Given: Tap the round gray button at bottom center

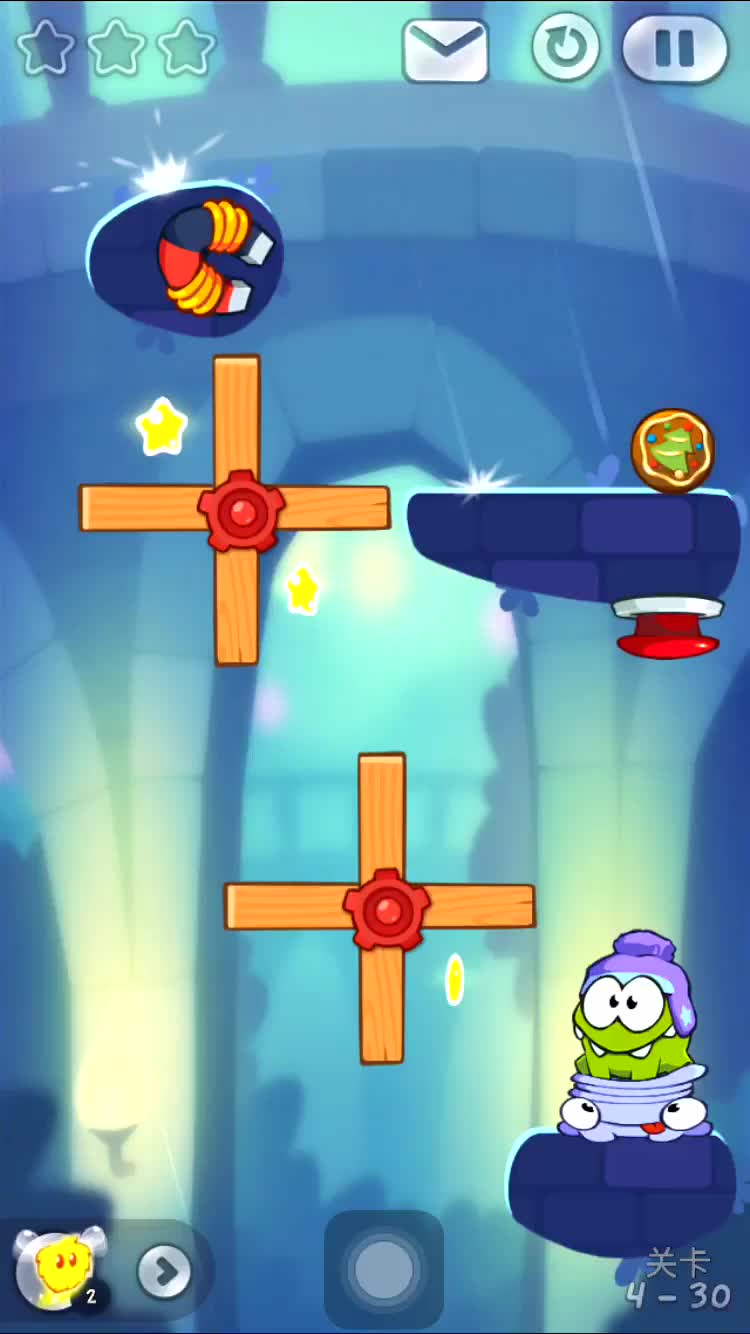Looking at the screenshot, I should click(x=383, y=1270).
